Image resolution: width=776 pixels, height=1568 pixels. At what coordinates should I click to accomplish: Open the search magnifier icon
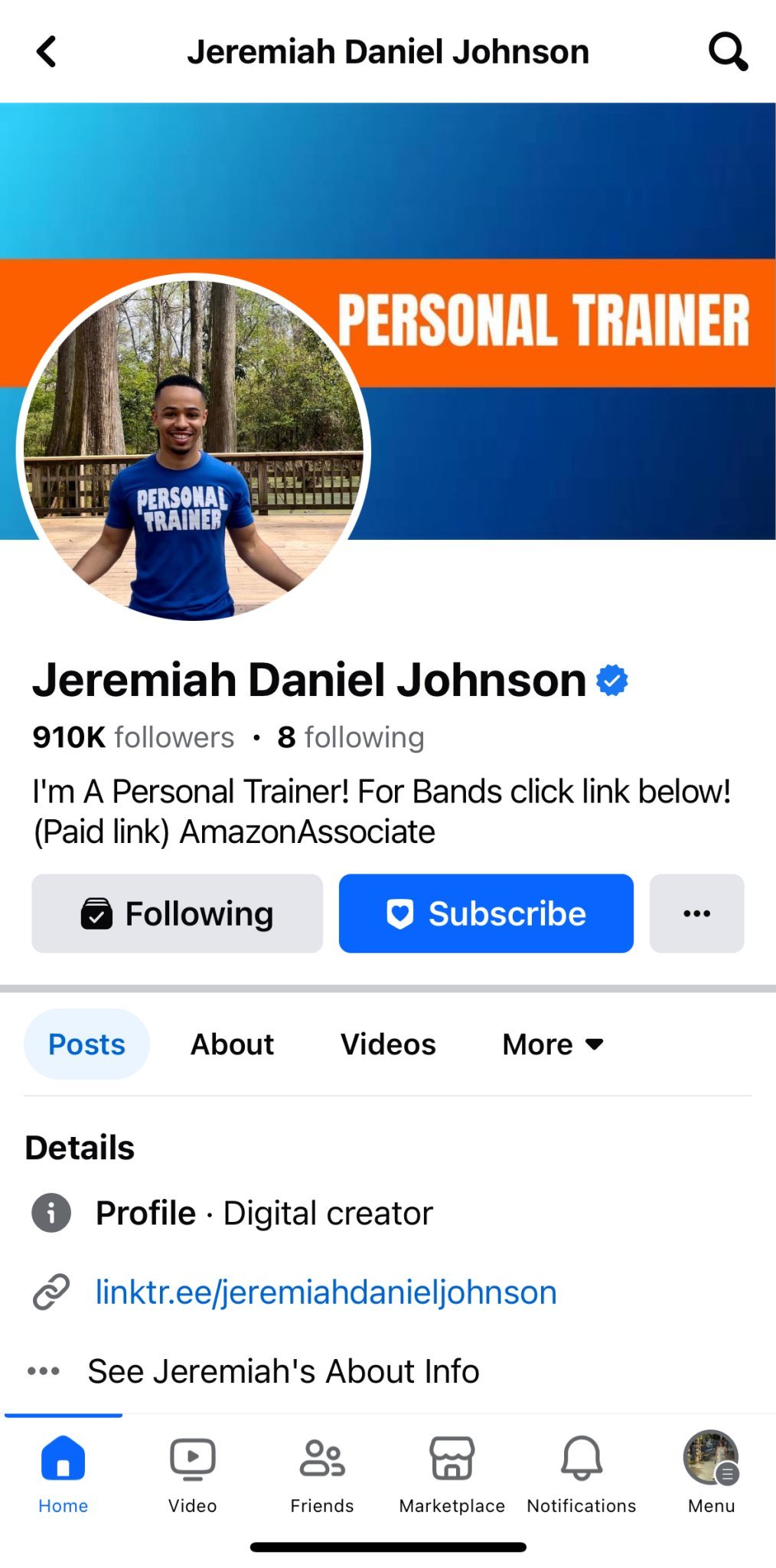pos(727,52)
